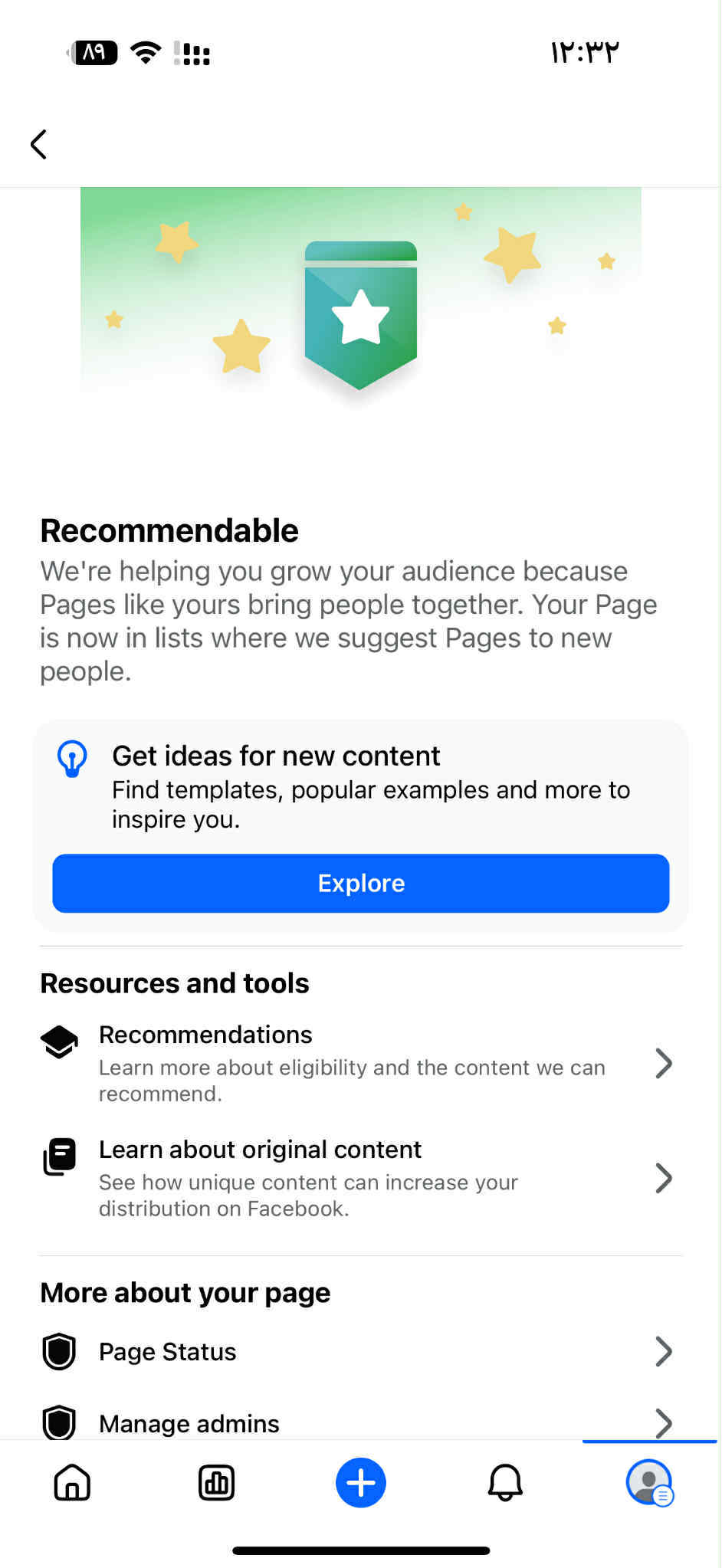The width and height of the screenshot is (722, 1568).
Task: Tap the blue Explore button
Action: 360,883
